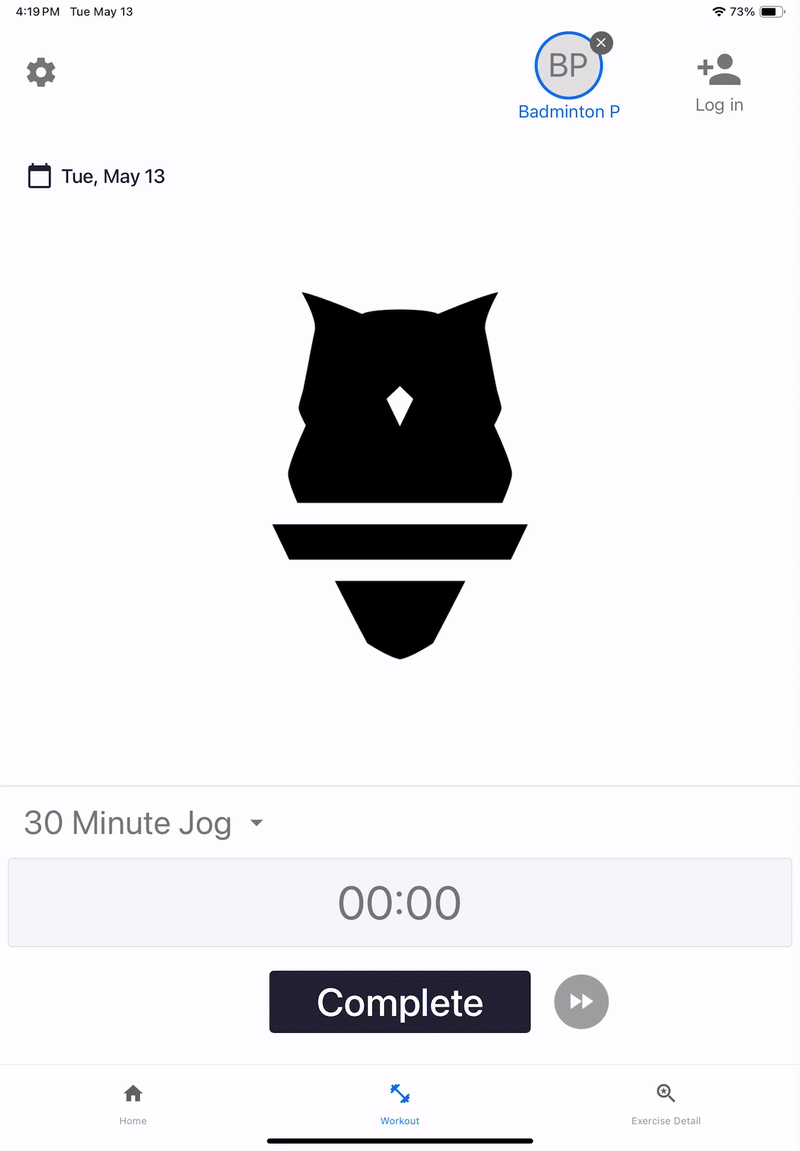Open the settings gear
The height and width of the screenshot is (1151, 800).
(x=41, y=72)
